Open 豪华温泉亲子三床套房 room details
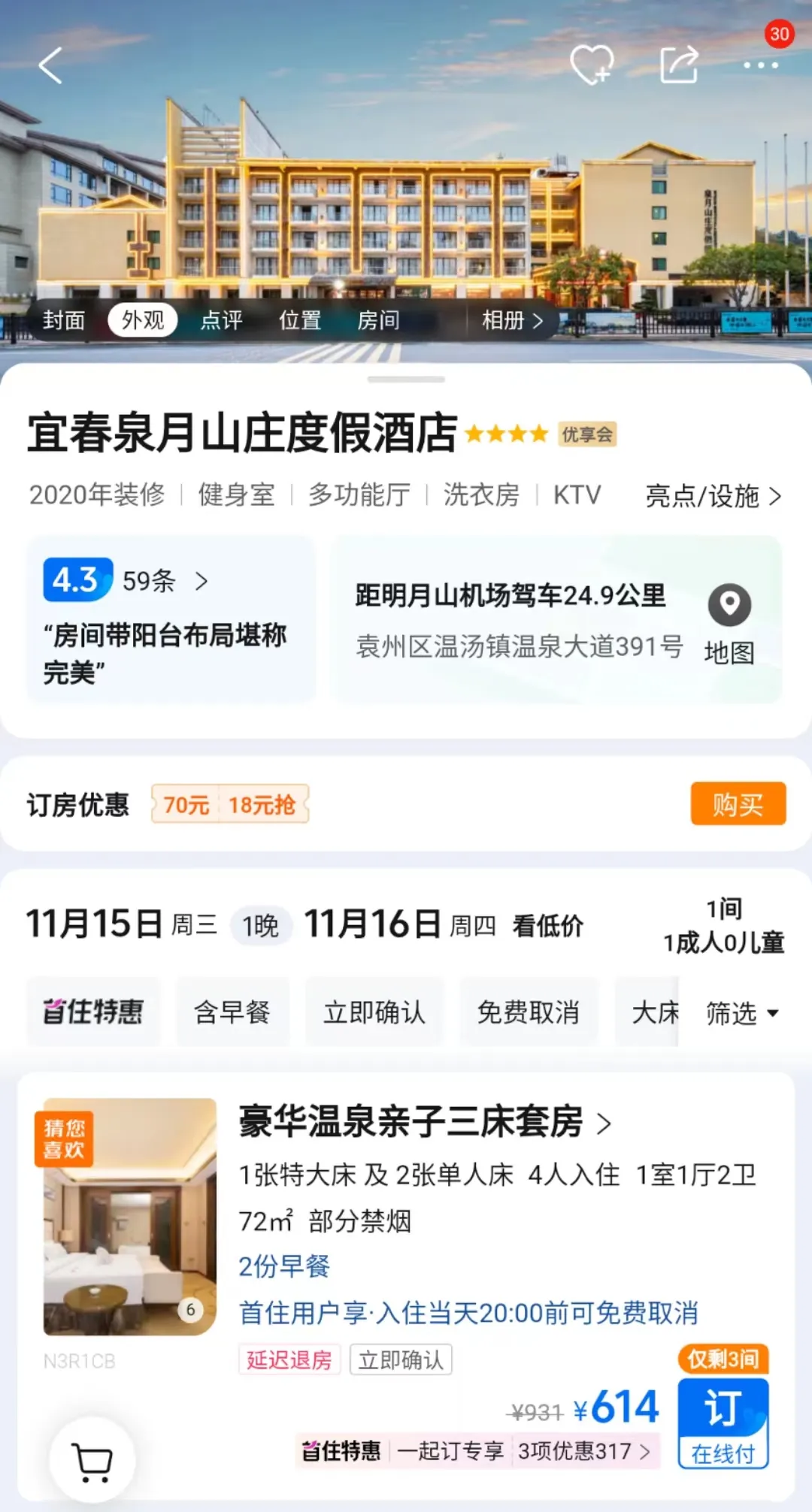The height and width of the screenshot is (1512, 812). (x=425, y=1122)
